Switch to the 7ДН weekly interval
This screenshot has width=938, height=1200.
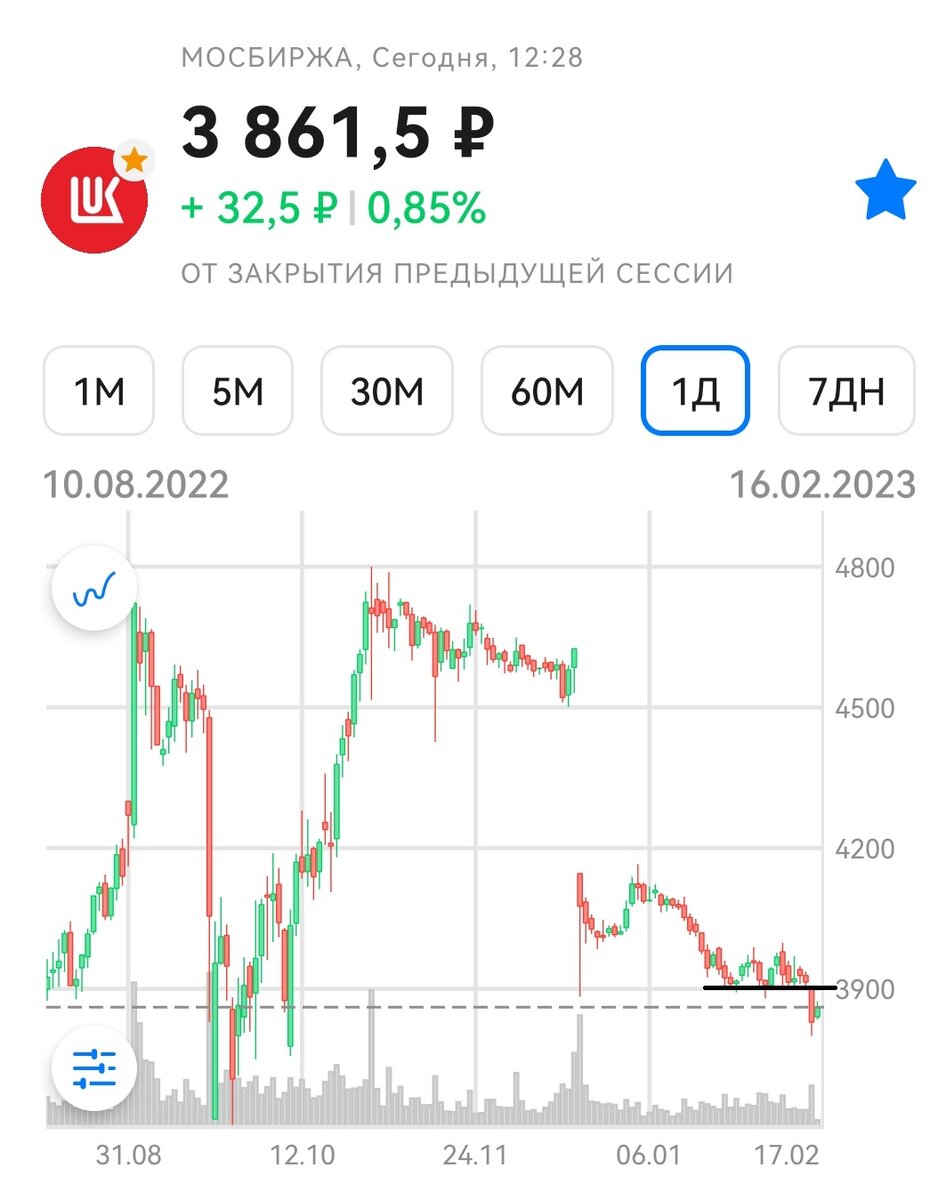[846, 391]
